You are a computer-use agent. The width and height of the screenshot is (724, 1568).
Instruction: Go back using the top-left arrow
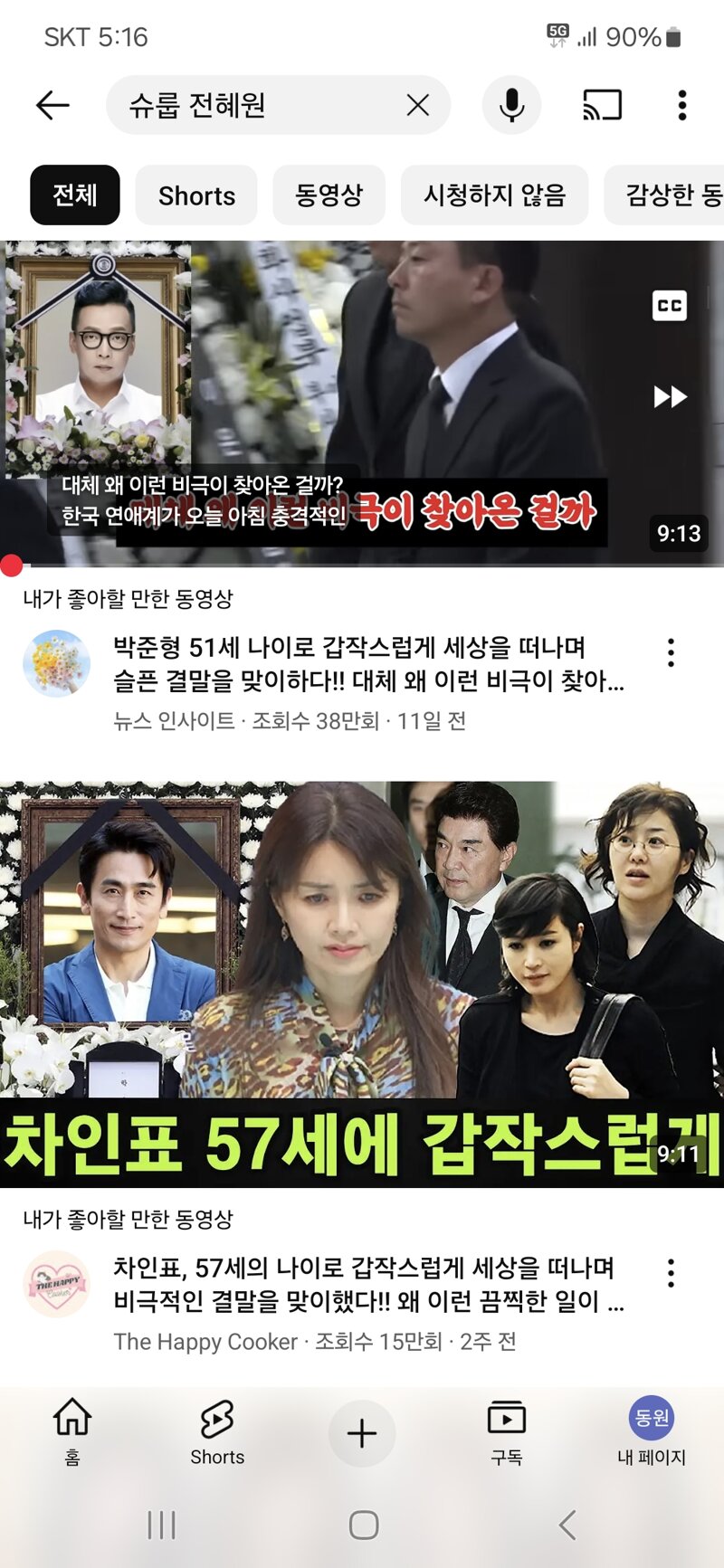tap(52, 105)
